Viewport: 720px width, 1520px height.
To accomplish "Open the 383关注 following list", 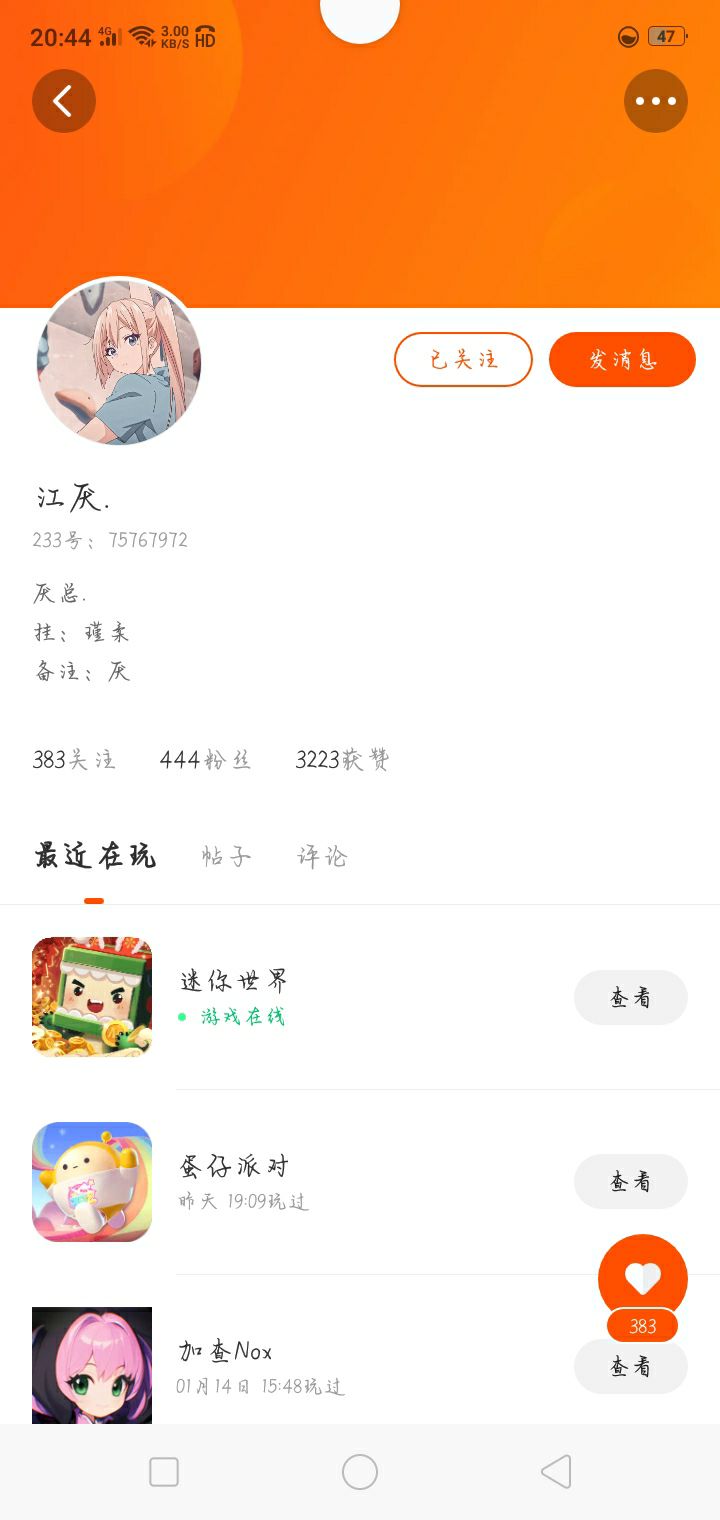I will [x=74, y=760].
